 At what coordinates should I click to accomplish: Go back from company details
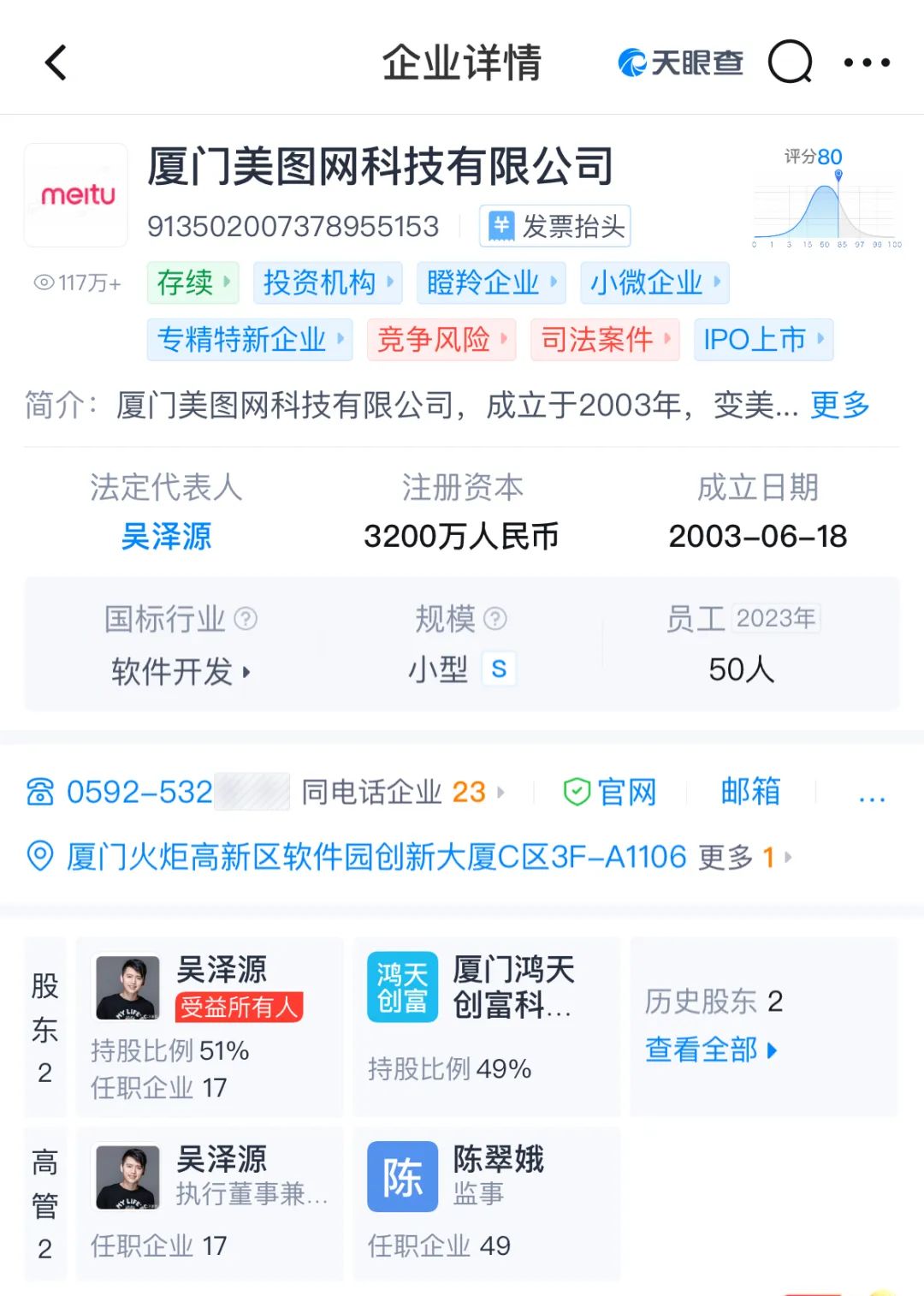point(56,62)
